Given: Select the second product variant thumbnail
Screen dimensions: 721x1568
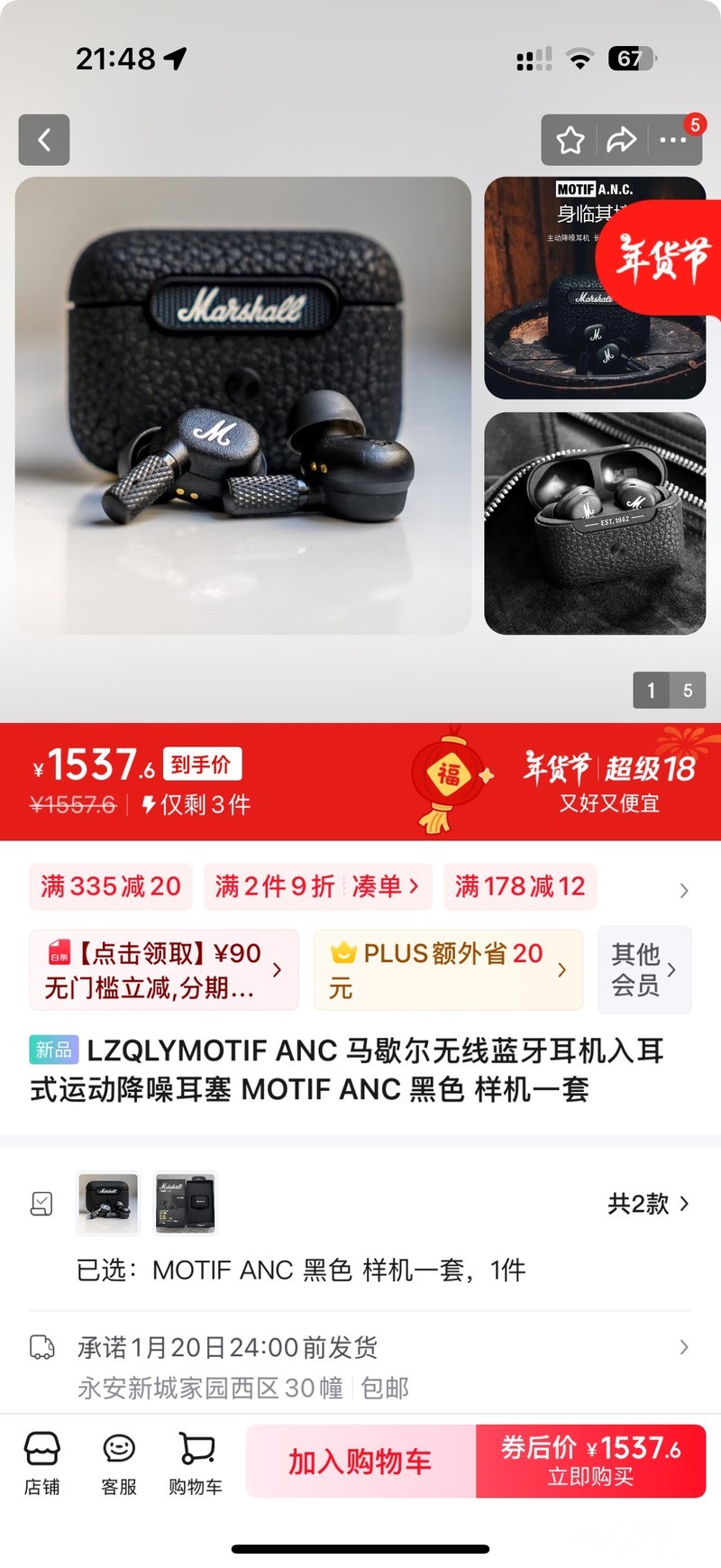Looking at the screenshot, I should [186, 1203].
